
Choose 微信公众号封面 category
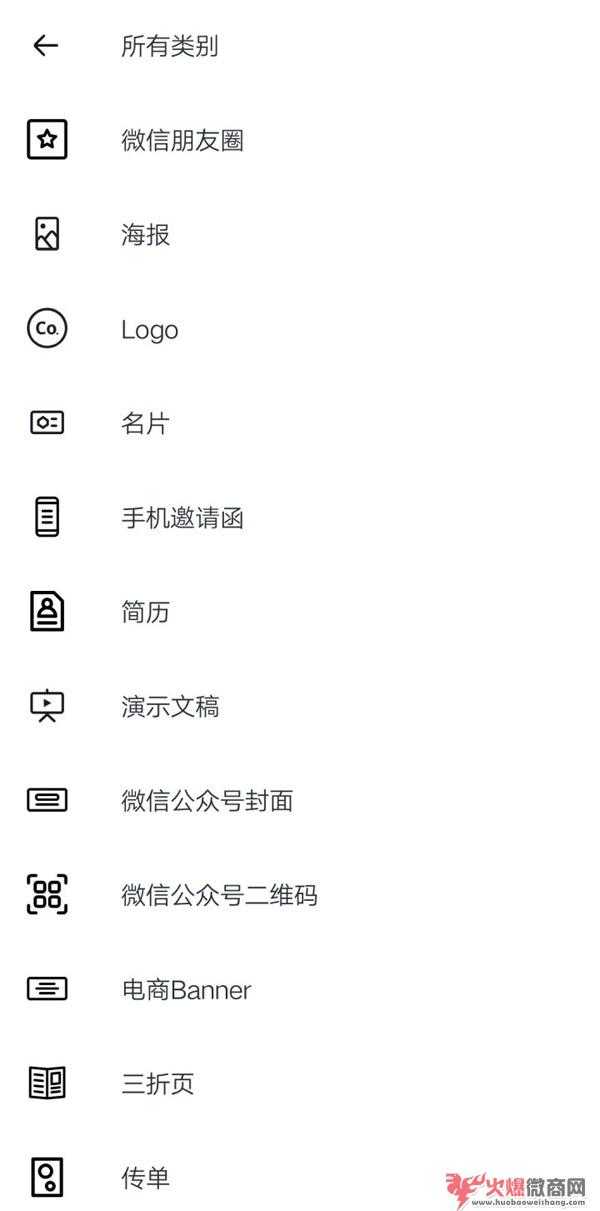point(300,801)
